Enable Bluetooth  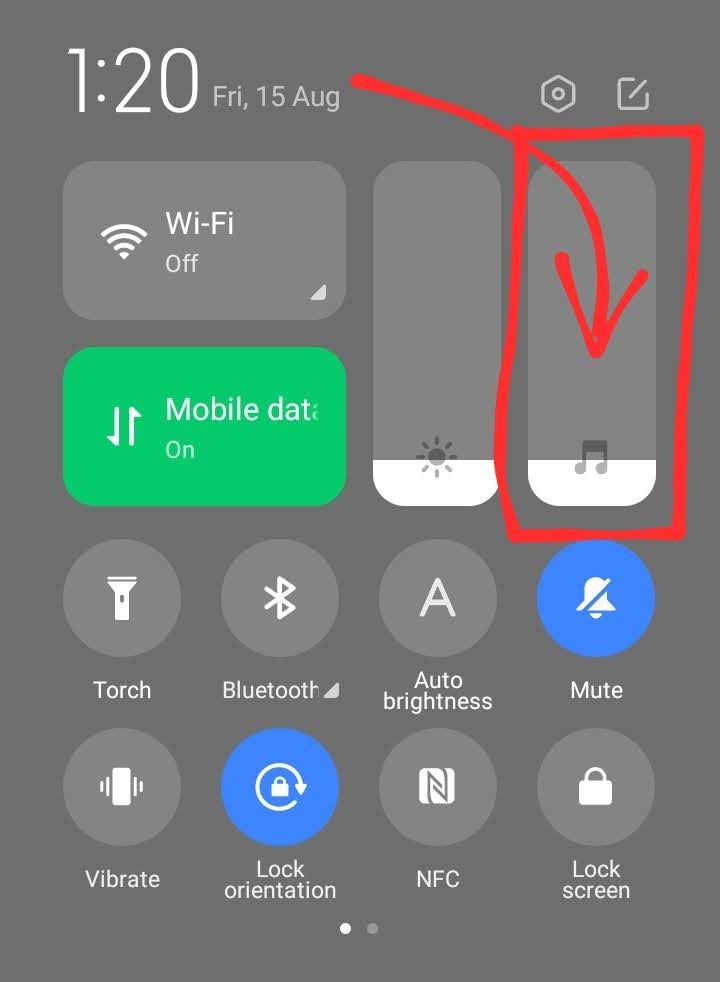click(280, 598)
